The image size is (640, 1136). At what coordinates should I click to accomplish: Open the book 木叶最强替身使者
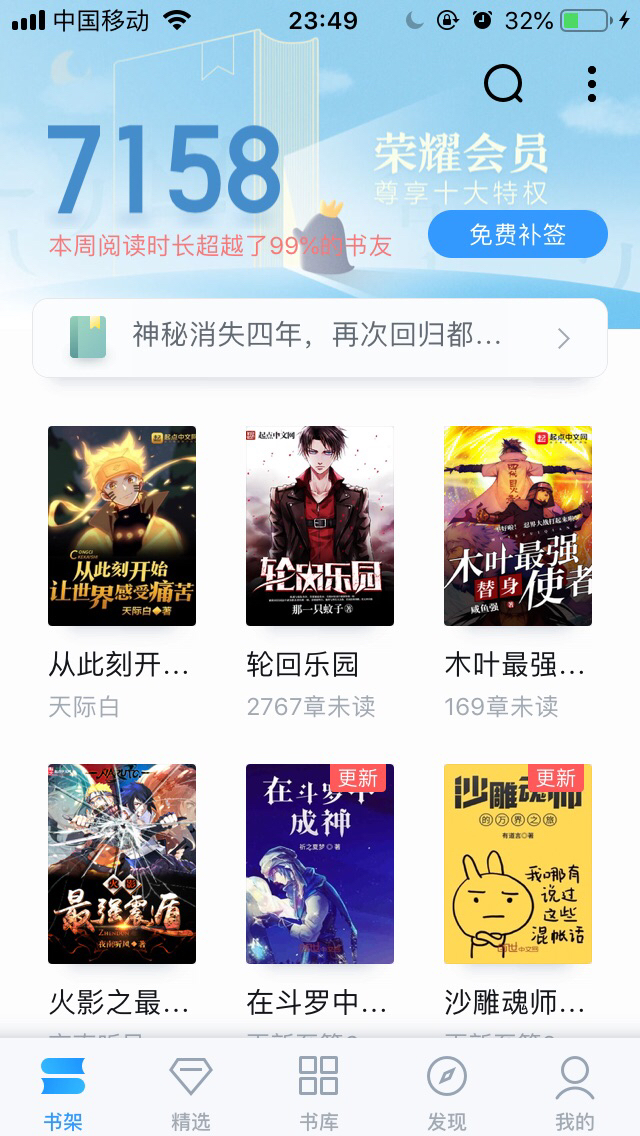coord(517,526)
